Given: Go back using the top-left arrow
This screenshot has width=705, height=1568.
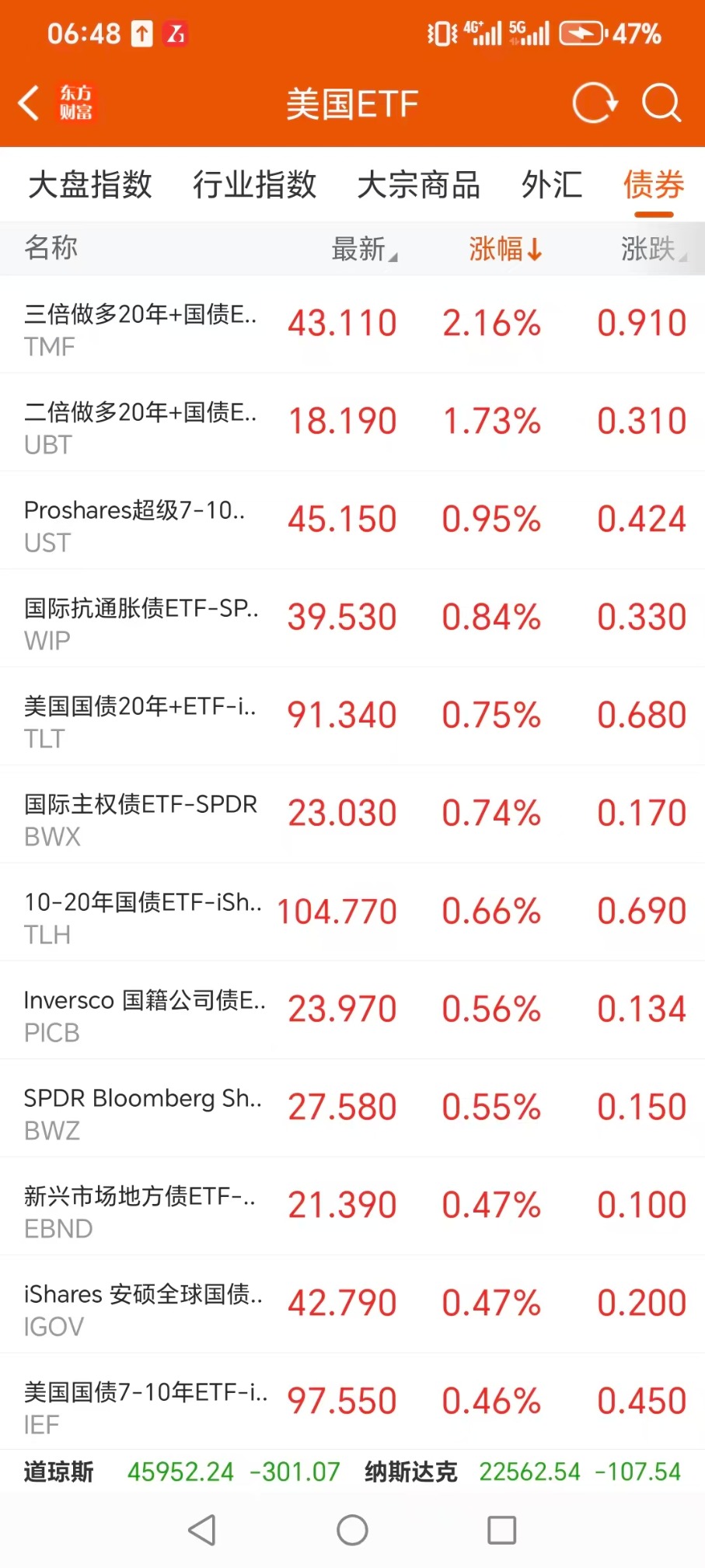Looking at the screenshot, I should pos(30,103).
